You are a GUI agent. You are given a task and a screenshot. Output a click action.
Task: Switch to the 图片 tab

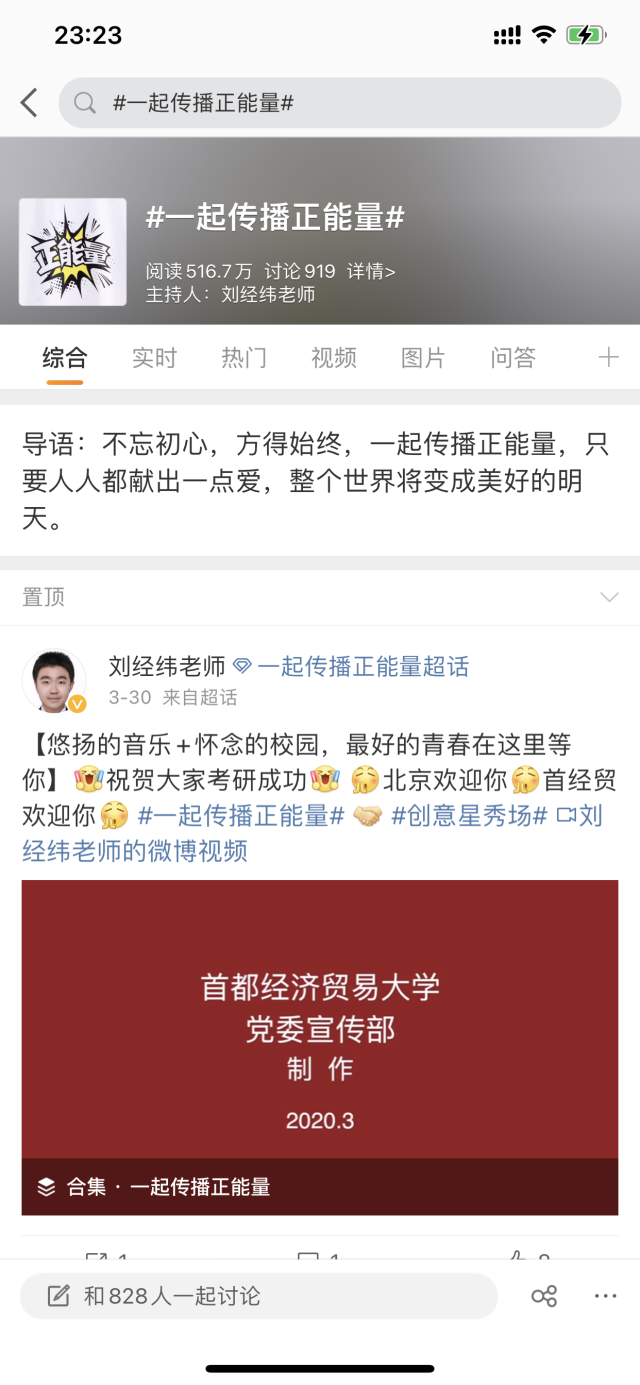423,358
